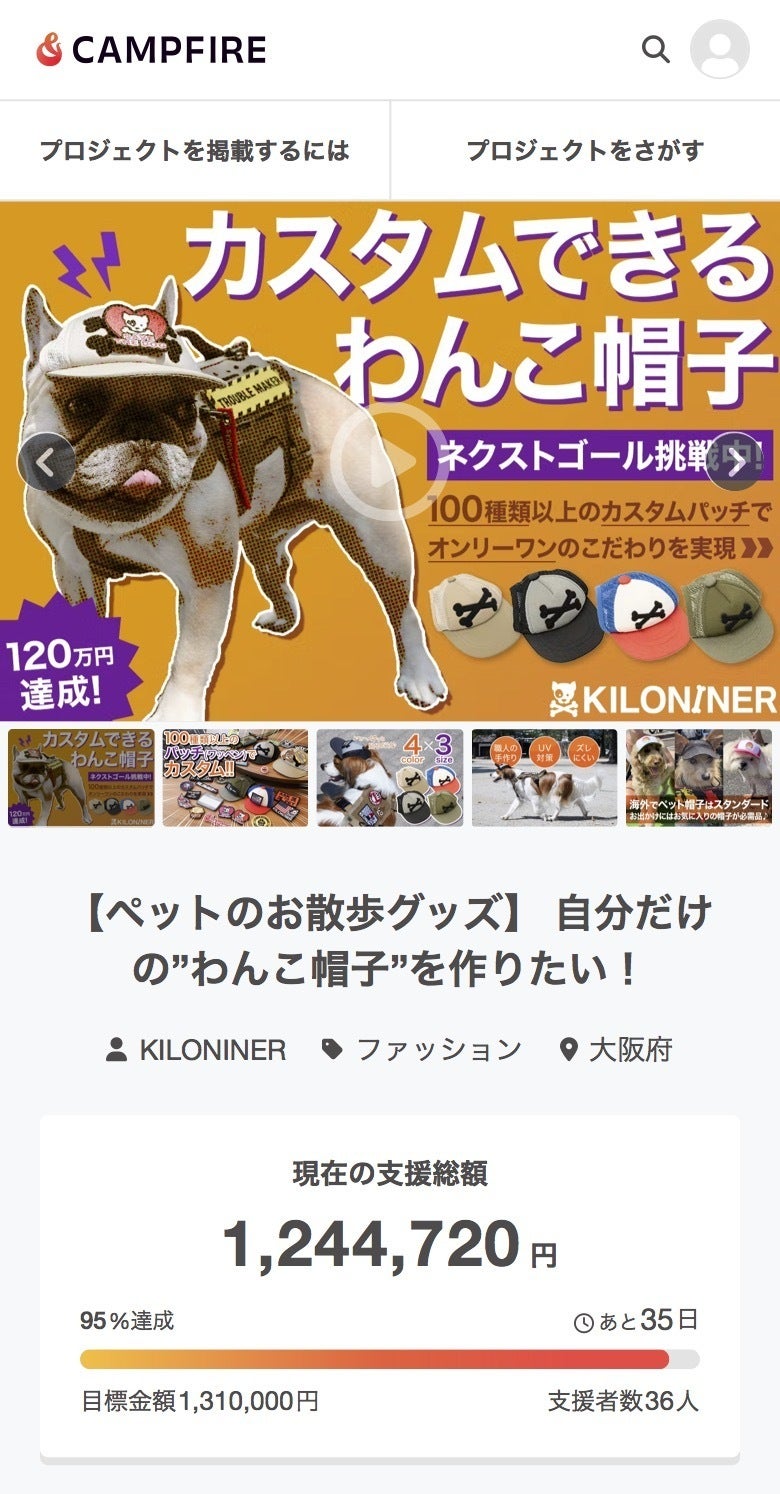Open the search magnifier icon

click(655, 49)
